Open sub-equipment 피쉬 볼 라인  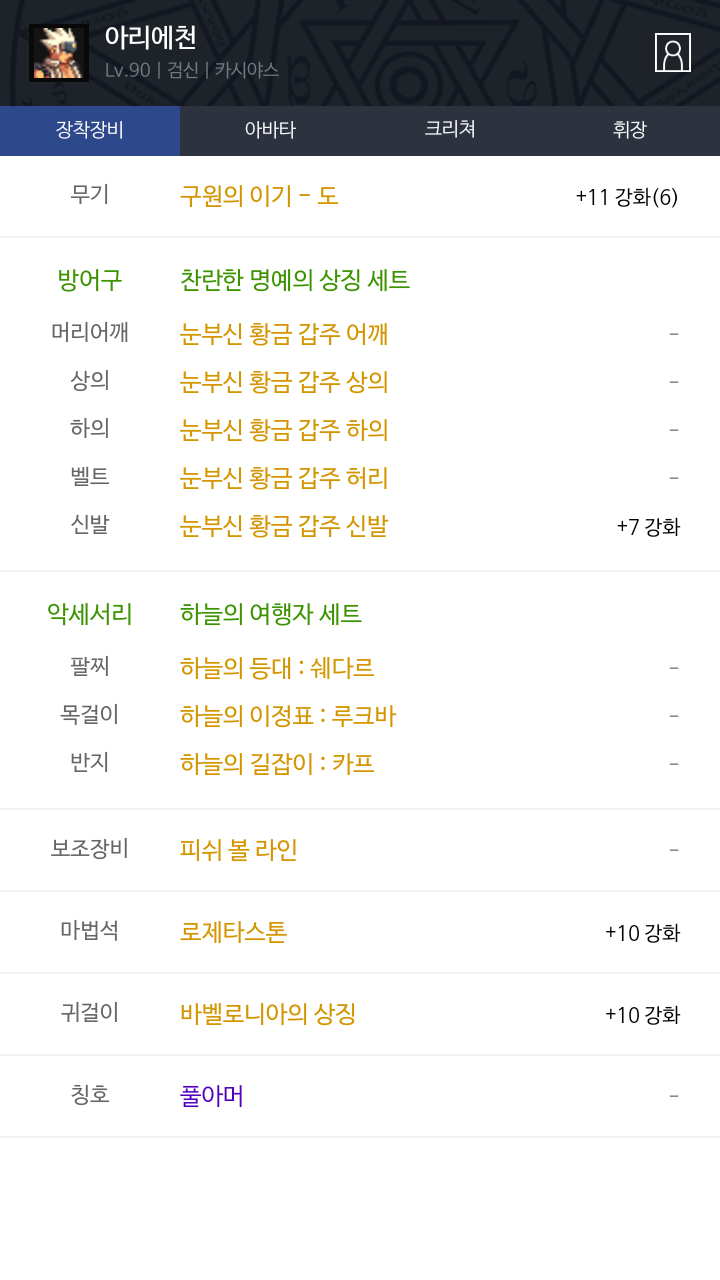tap(239, 850)
